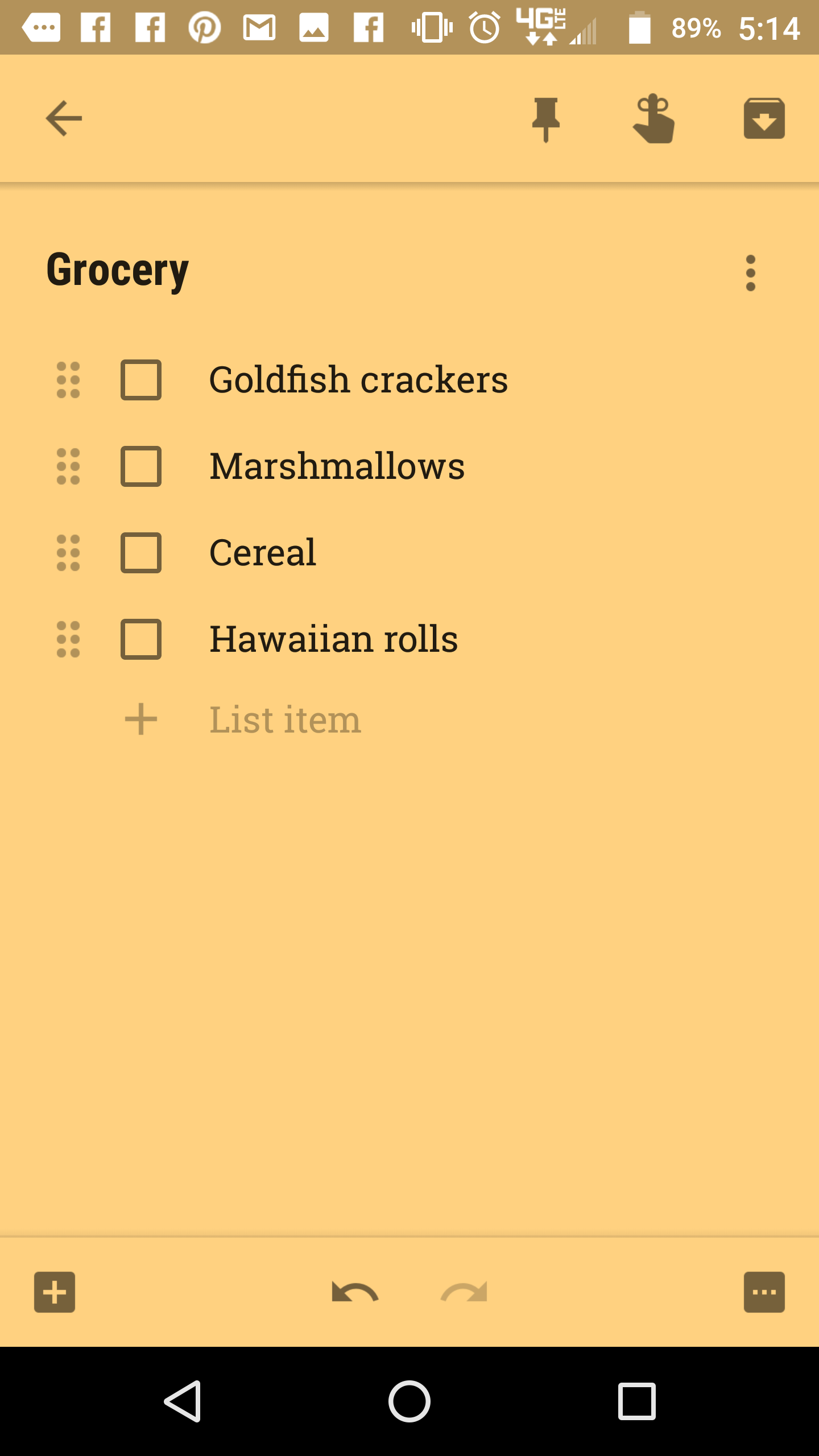Go back using the top-left arrow
The width and height of the screenshot is (819, 1456).
pos(64,118)
